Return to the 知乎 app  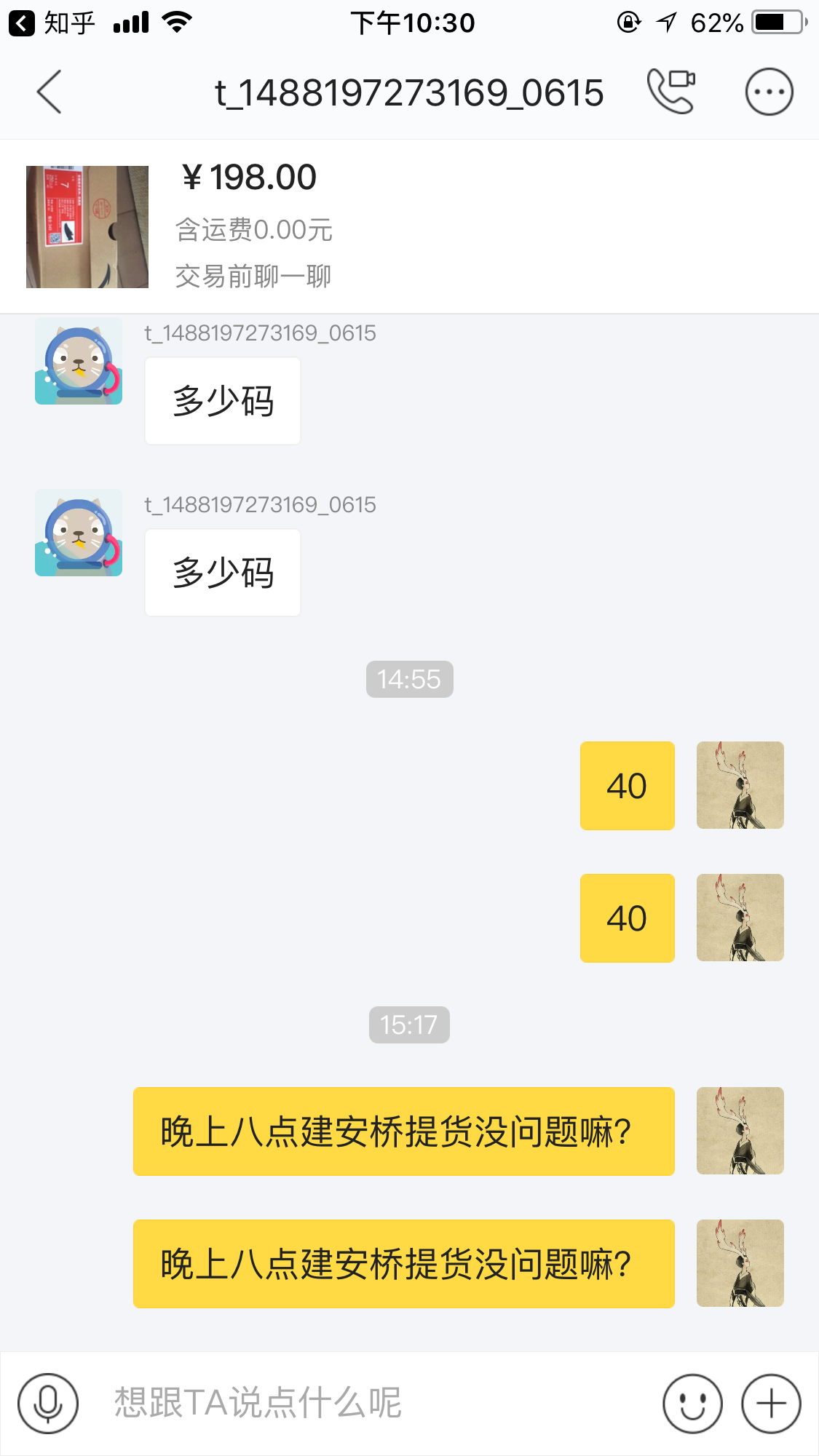pos(51,23)
